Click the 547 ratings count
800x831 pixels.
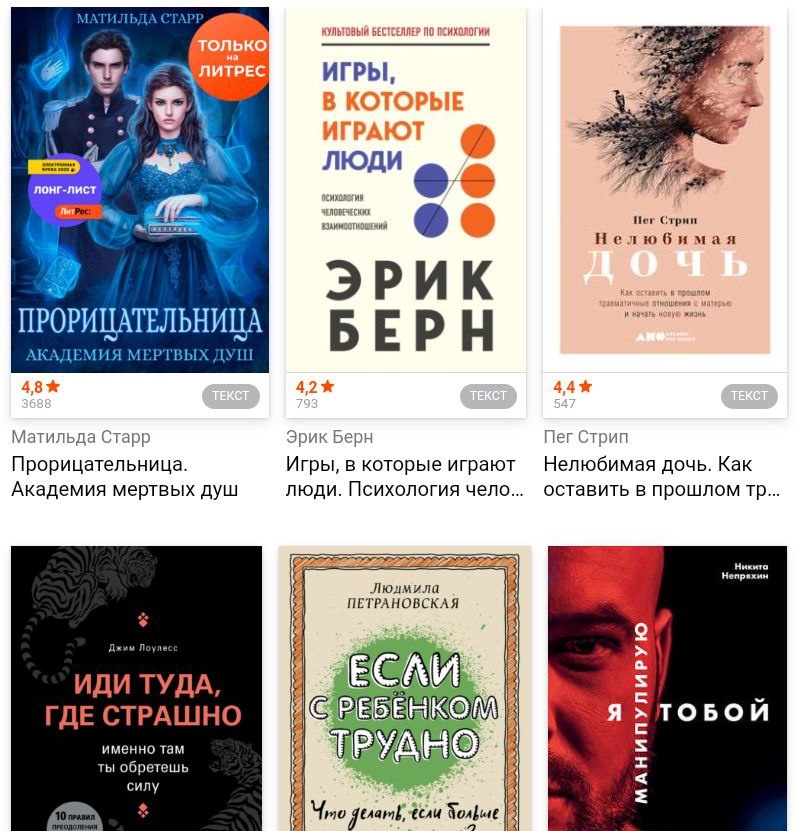point(564,403)
